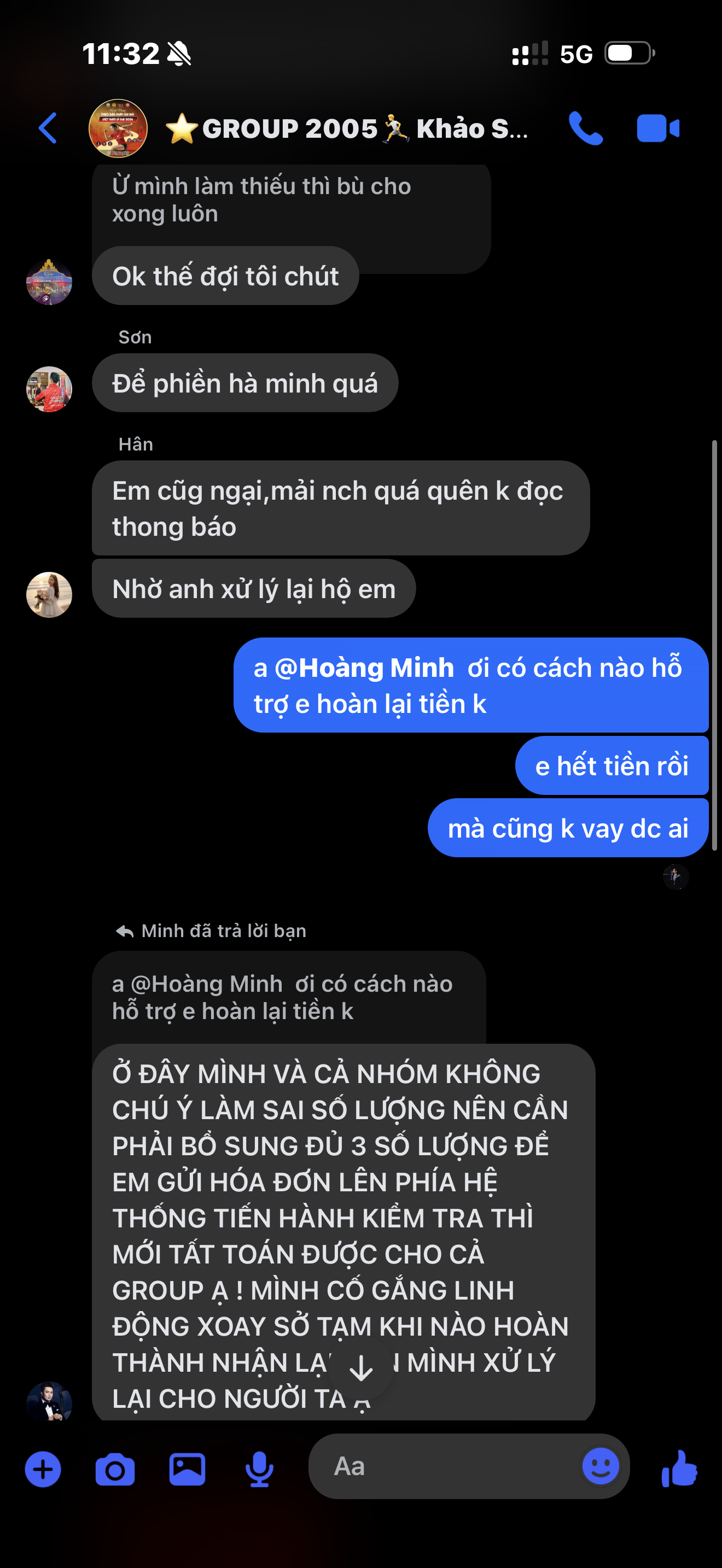Tap the @Hoàng Minh mention in the blue message
The image size is (722, 1568).
click(x=364, y=668)
